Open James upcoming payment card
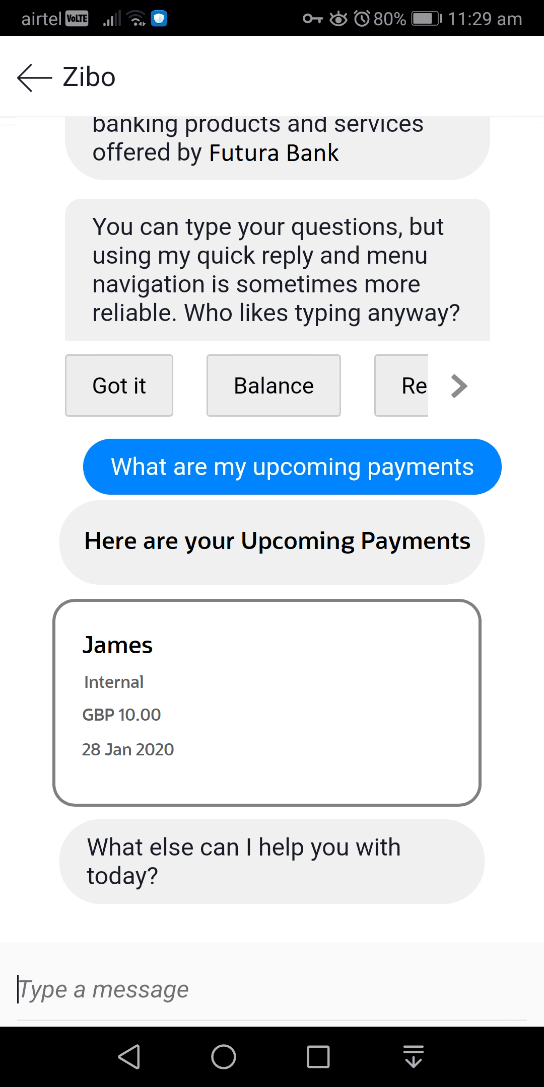The height and width of the screenshot is (1087, 544). pyautogui.click(x=267, y=703)
